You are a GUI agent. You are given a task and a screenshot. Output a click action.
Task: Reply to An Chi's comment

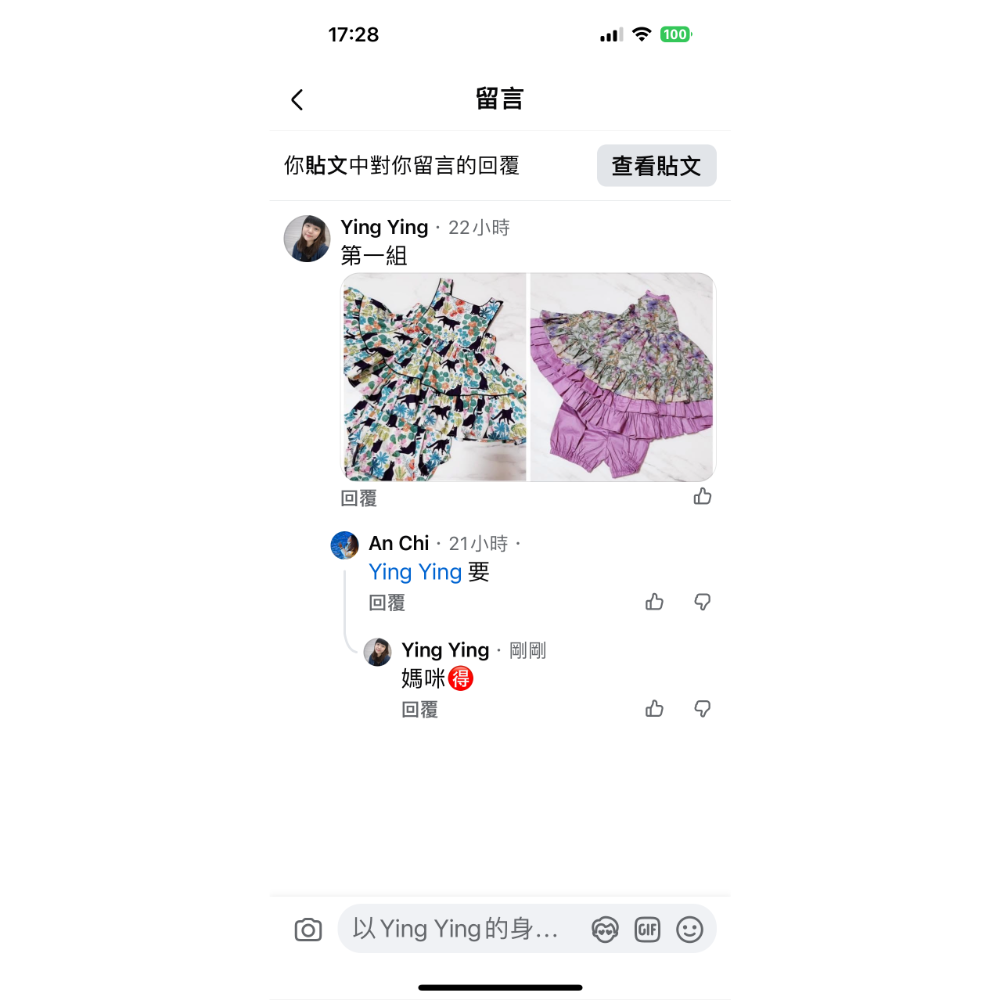pyautogui.click(x=387, y=603)
